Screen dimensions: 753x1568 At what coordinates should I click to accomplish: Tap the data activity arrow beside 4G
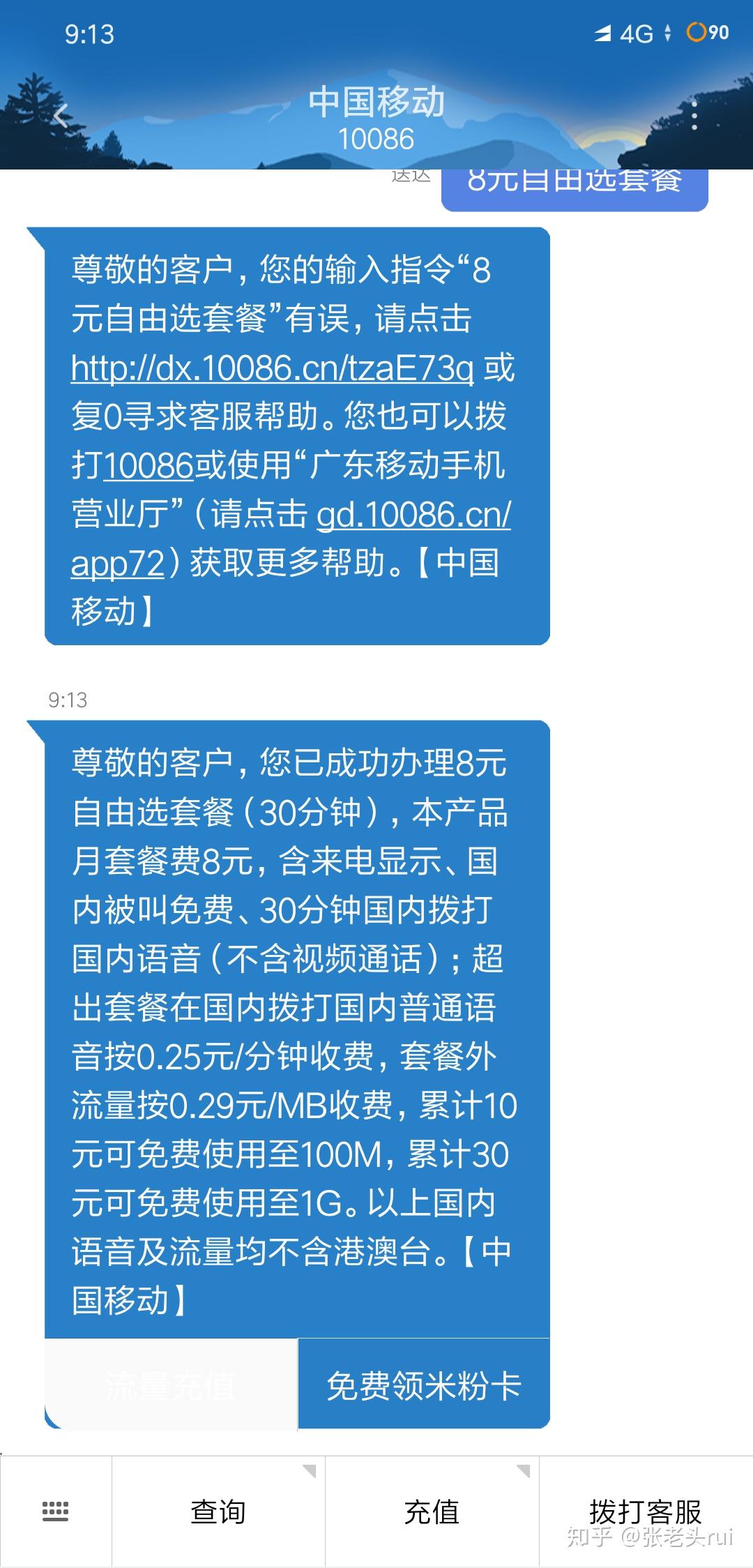pos(666,33)
